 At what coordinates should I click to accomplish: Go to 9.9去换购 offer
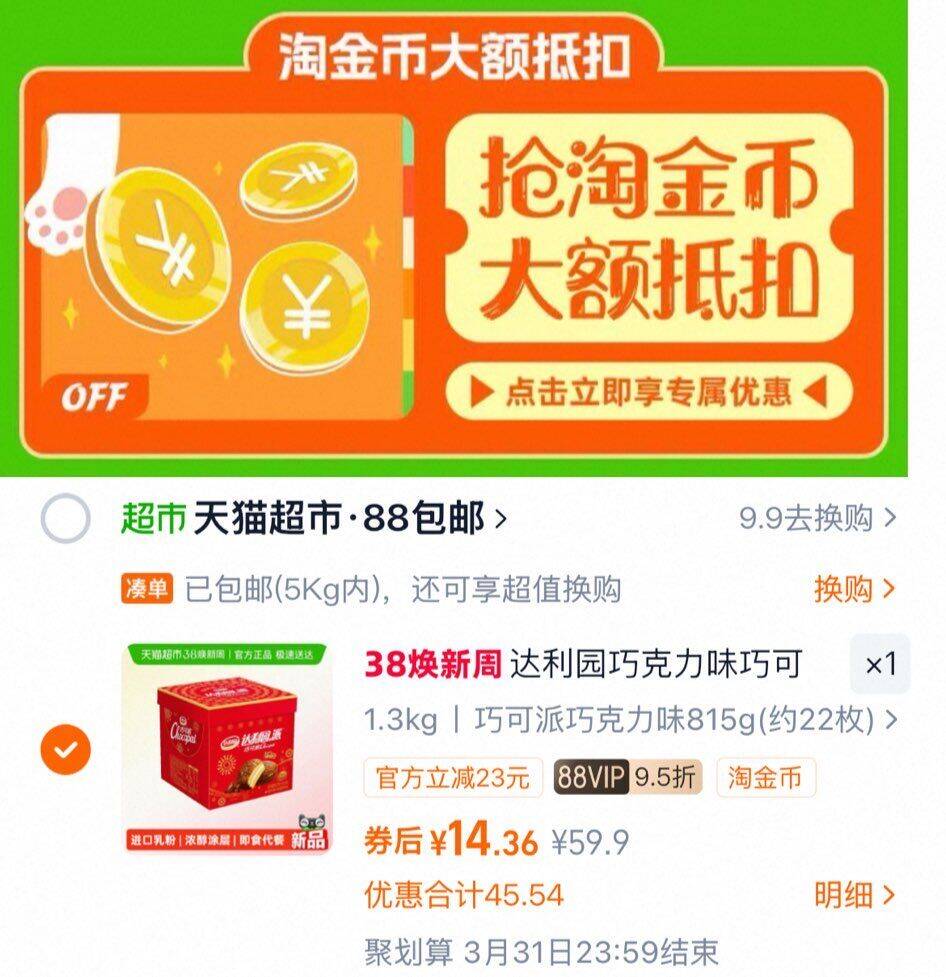point(816,519)
